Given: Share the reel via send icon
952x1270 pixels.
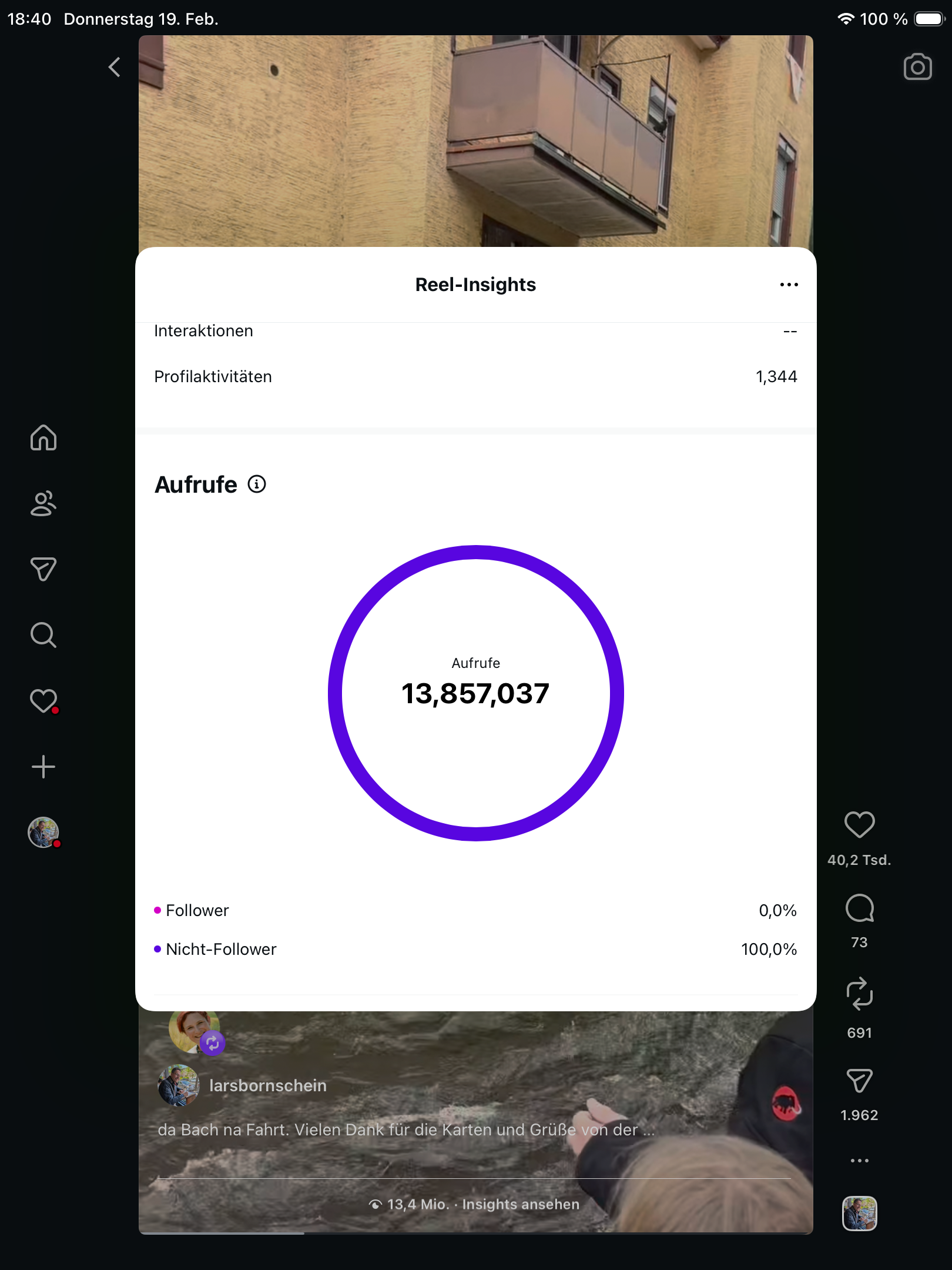Looking at the screenshot, I should (859, 1081).
